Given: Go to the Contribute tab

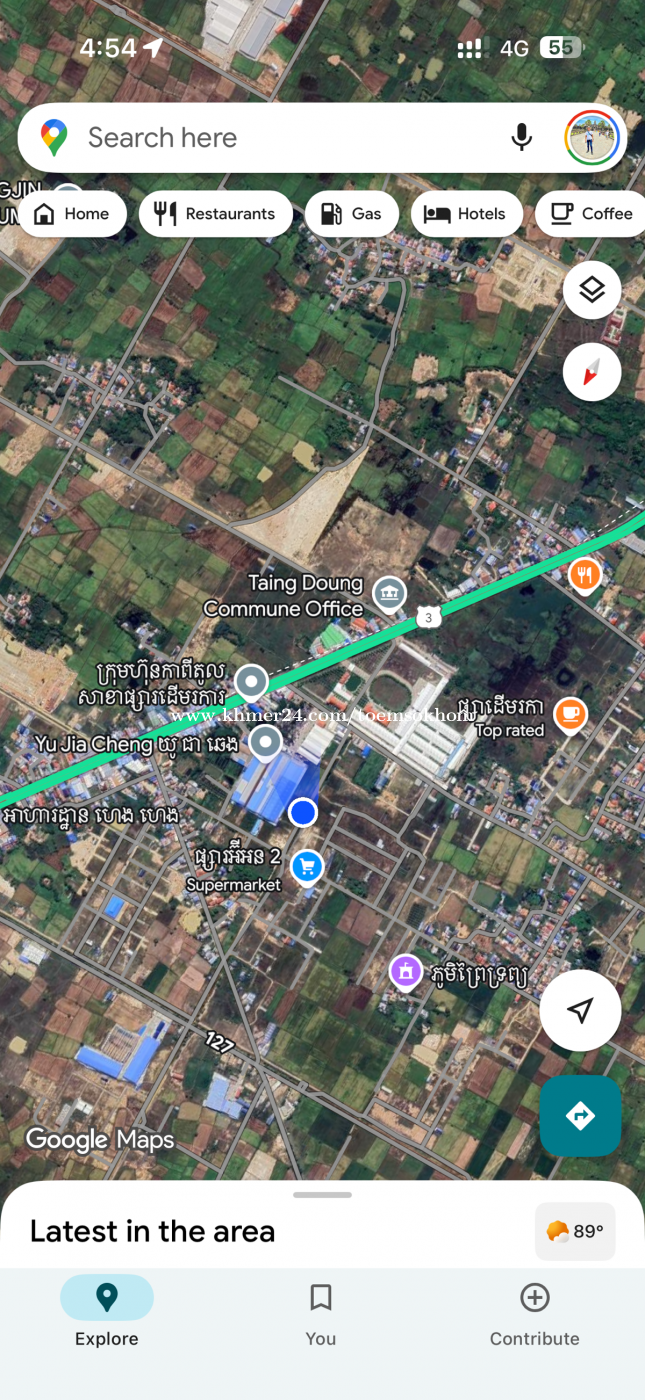Looking at the screenshot, I should [x=535, y=1315].
